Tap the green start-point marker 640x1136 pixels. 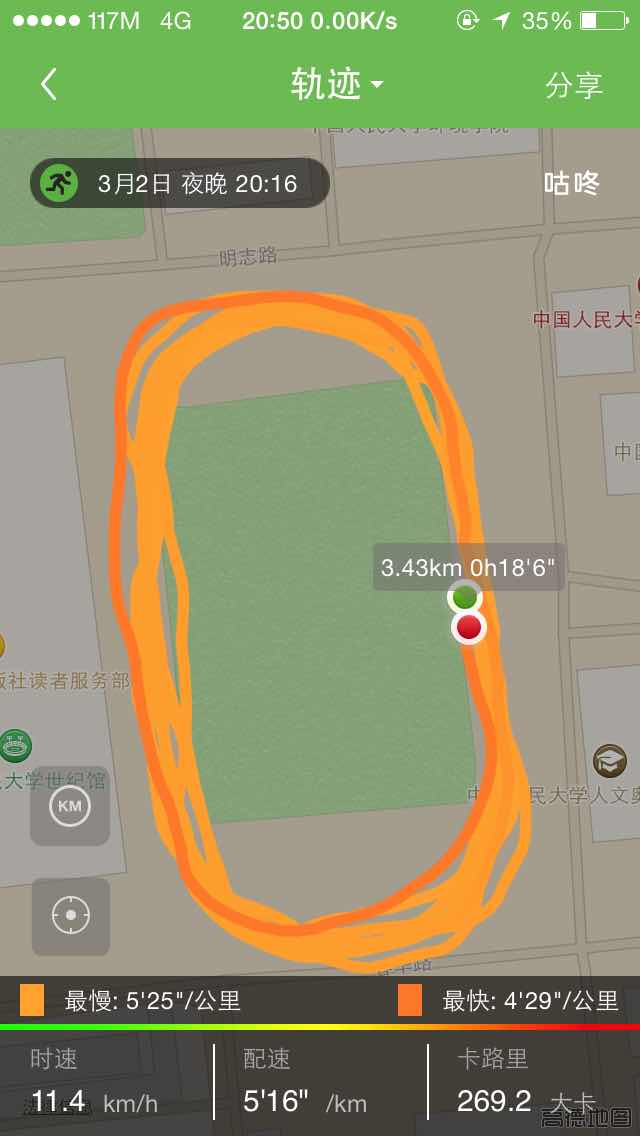(x=465, y=597)
